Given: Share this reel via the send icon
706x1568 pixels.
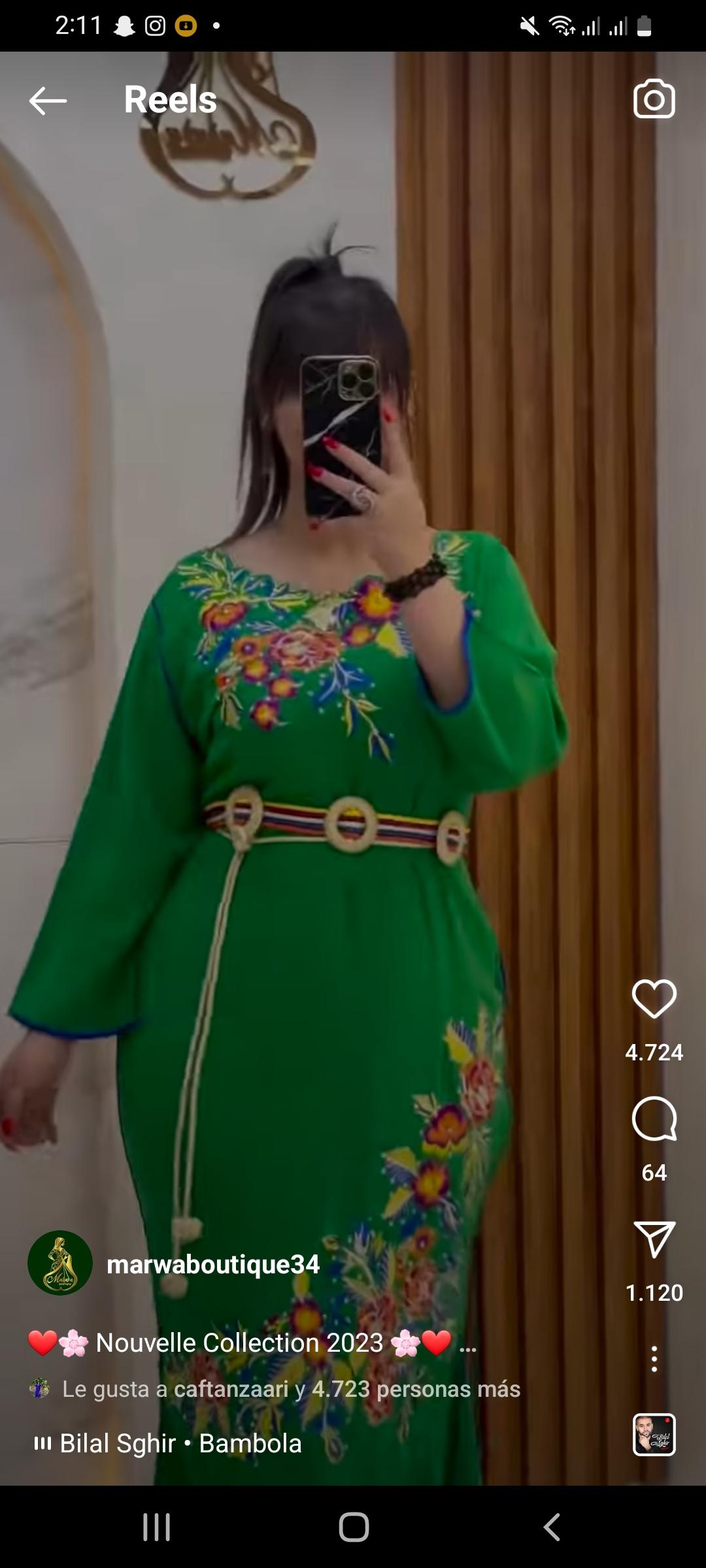Looking at the screenshot, I should pos(654,1239).
